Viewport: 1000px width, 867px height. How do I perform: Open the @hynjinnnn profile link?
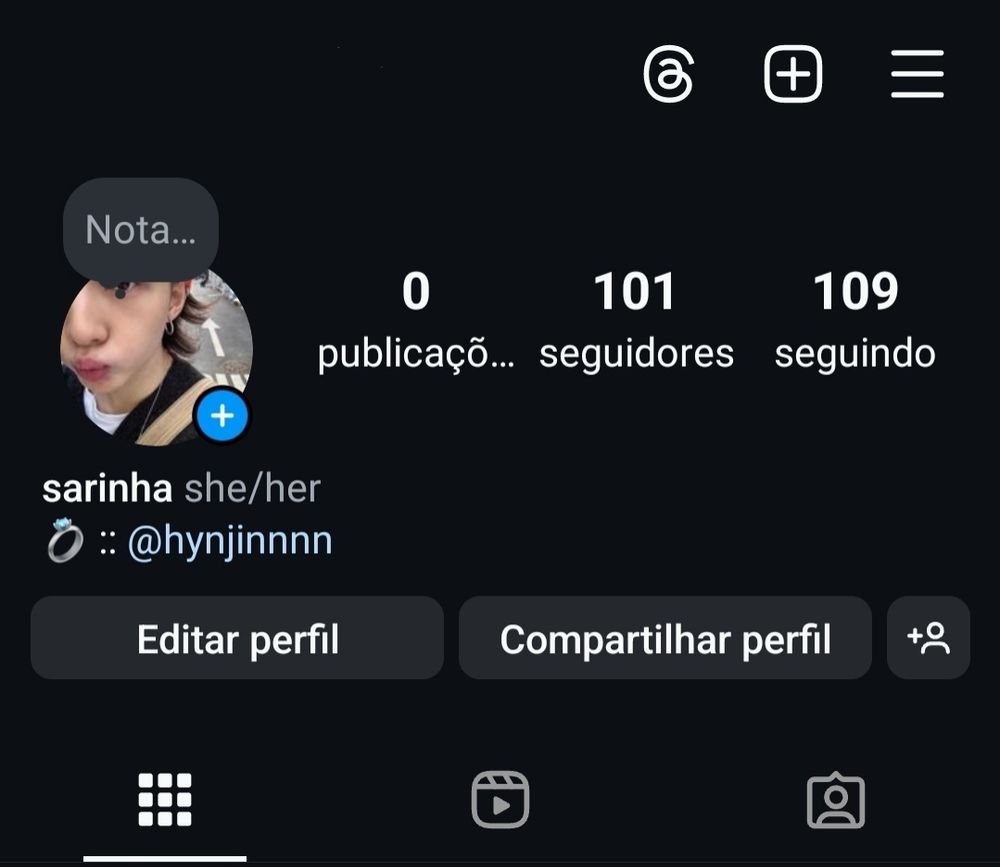tap(230, 542)
